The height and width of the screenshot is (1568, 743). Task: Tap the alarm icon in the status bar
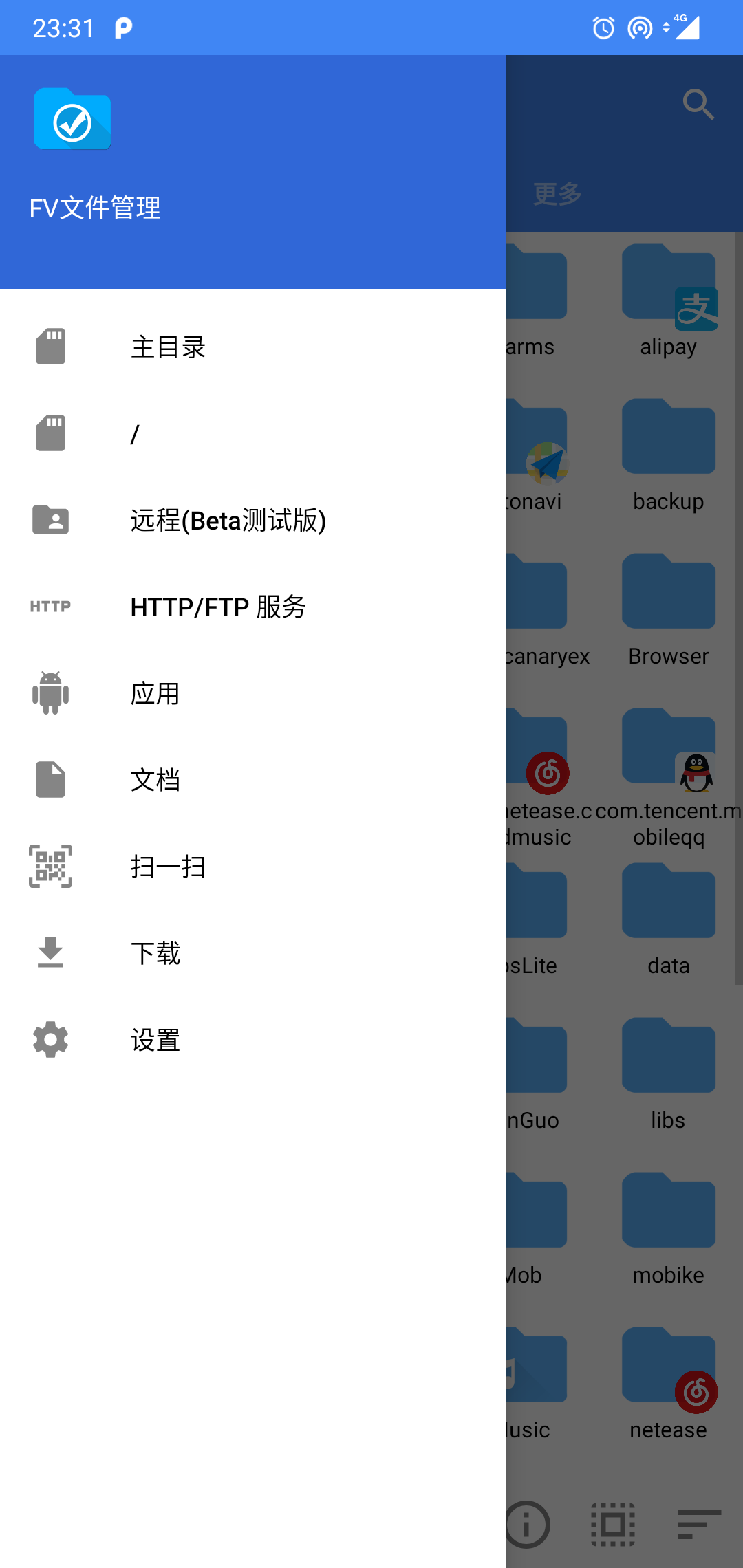pyautogui.click(x=602, y=28)
